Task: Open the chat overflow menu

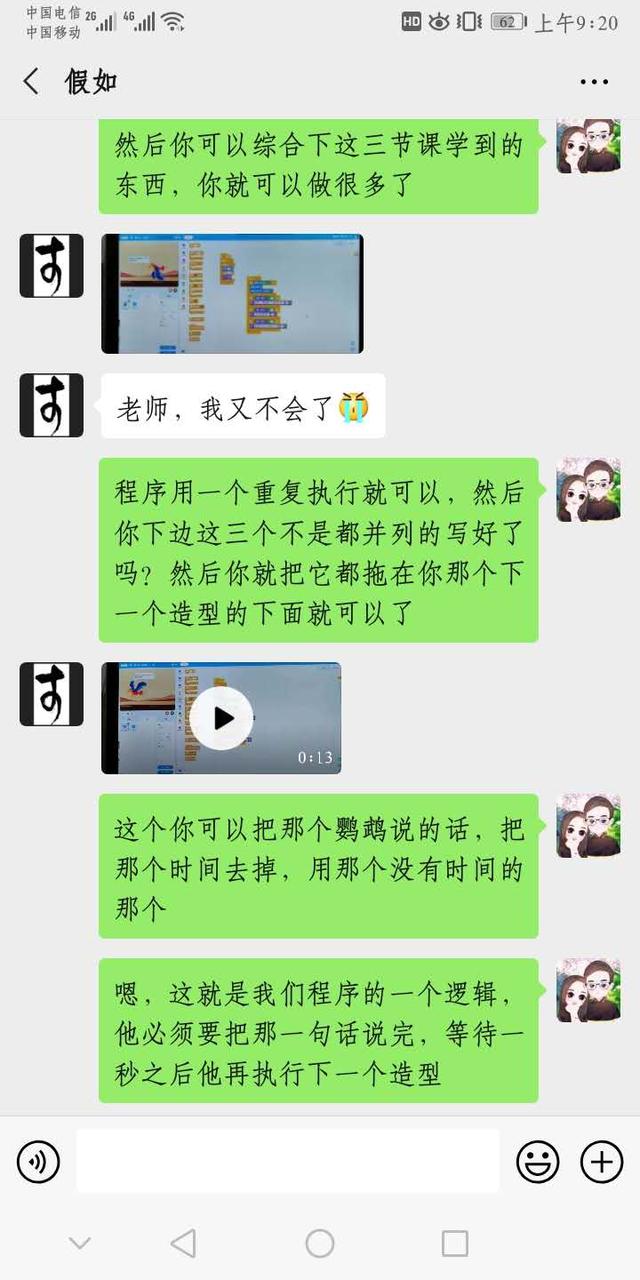Action: 594,82
